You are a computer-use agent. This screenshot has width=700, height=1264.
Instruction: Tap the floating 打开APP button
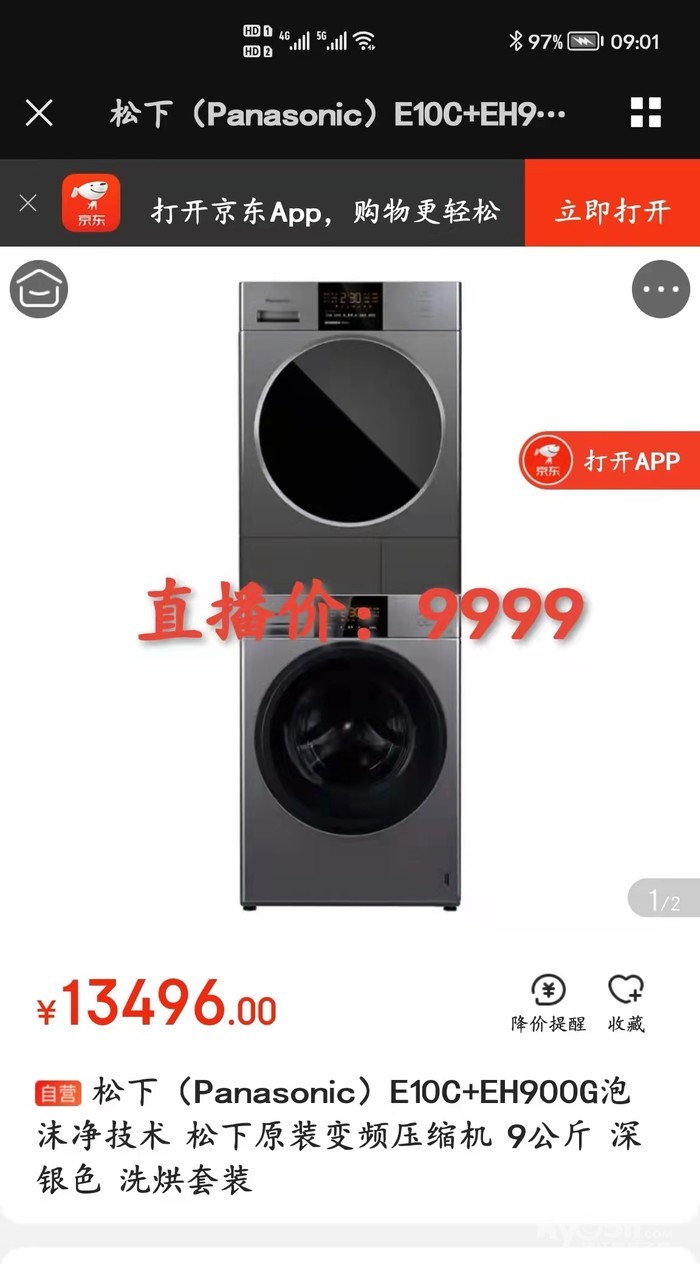(x=610, y=461)
